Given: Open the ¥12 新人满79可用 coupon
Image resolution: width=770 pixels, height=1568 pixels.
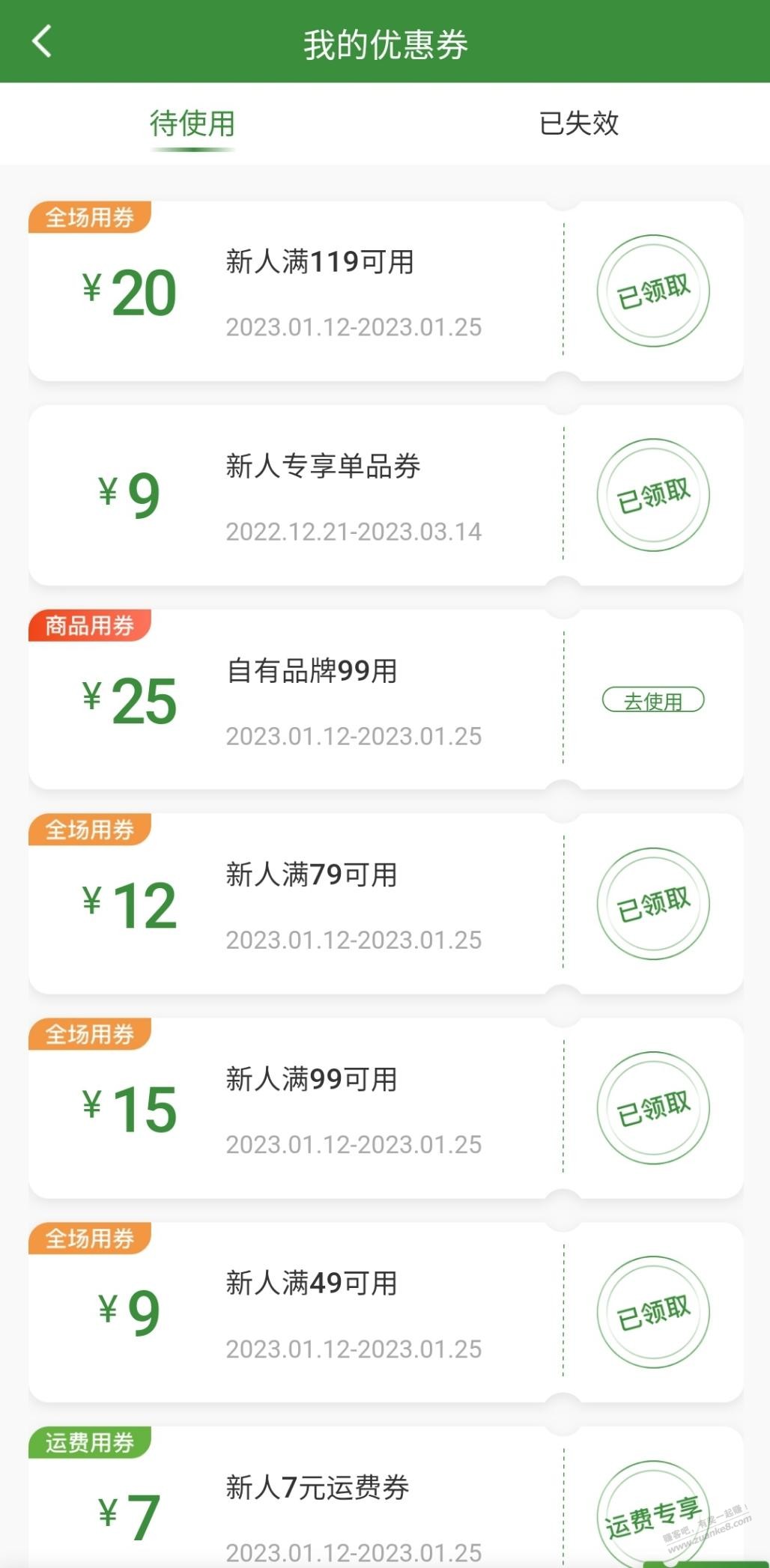Looking at the screenshot, I should [386, 904].
